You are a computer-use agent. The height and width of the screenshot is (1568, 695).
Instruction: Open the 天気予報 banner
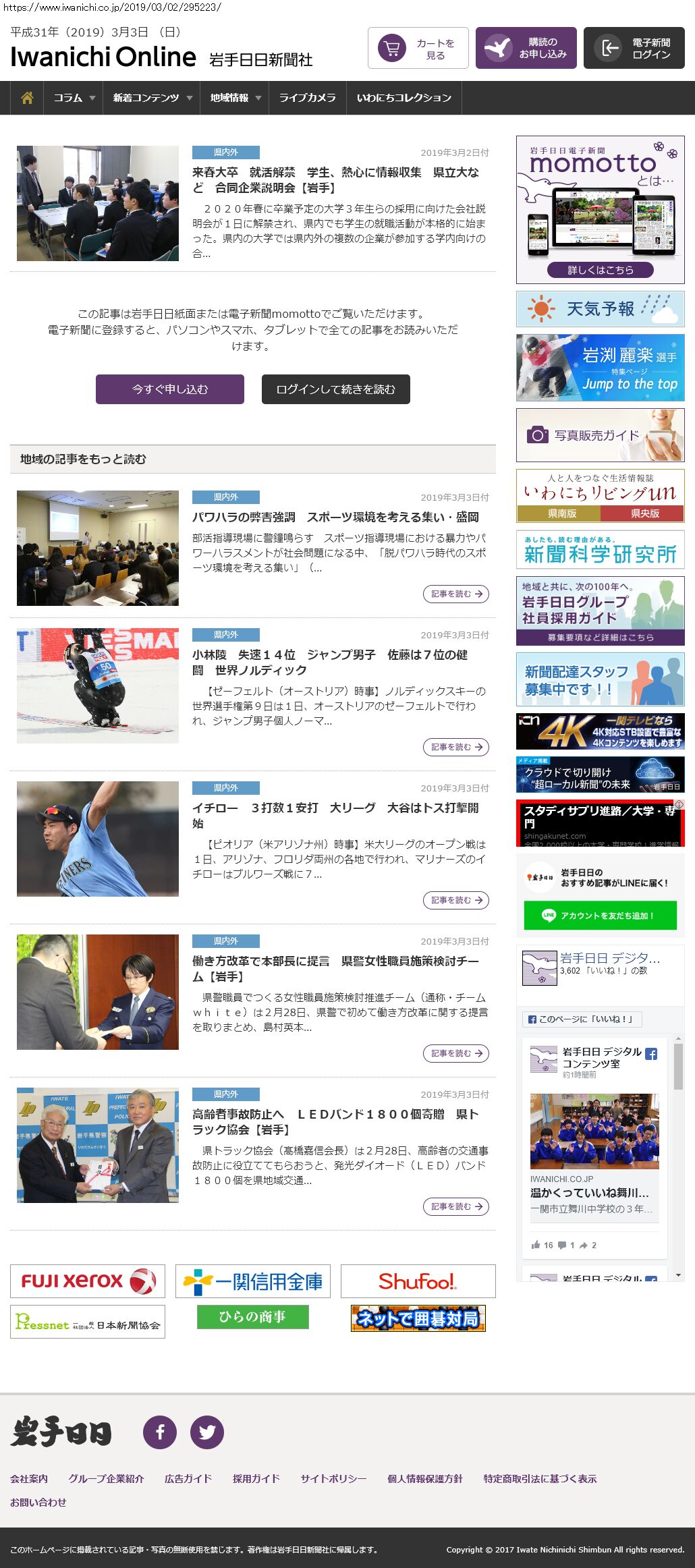click(x=600, y=309)
